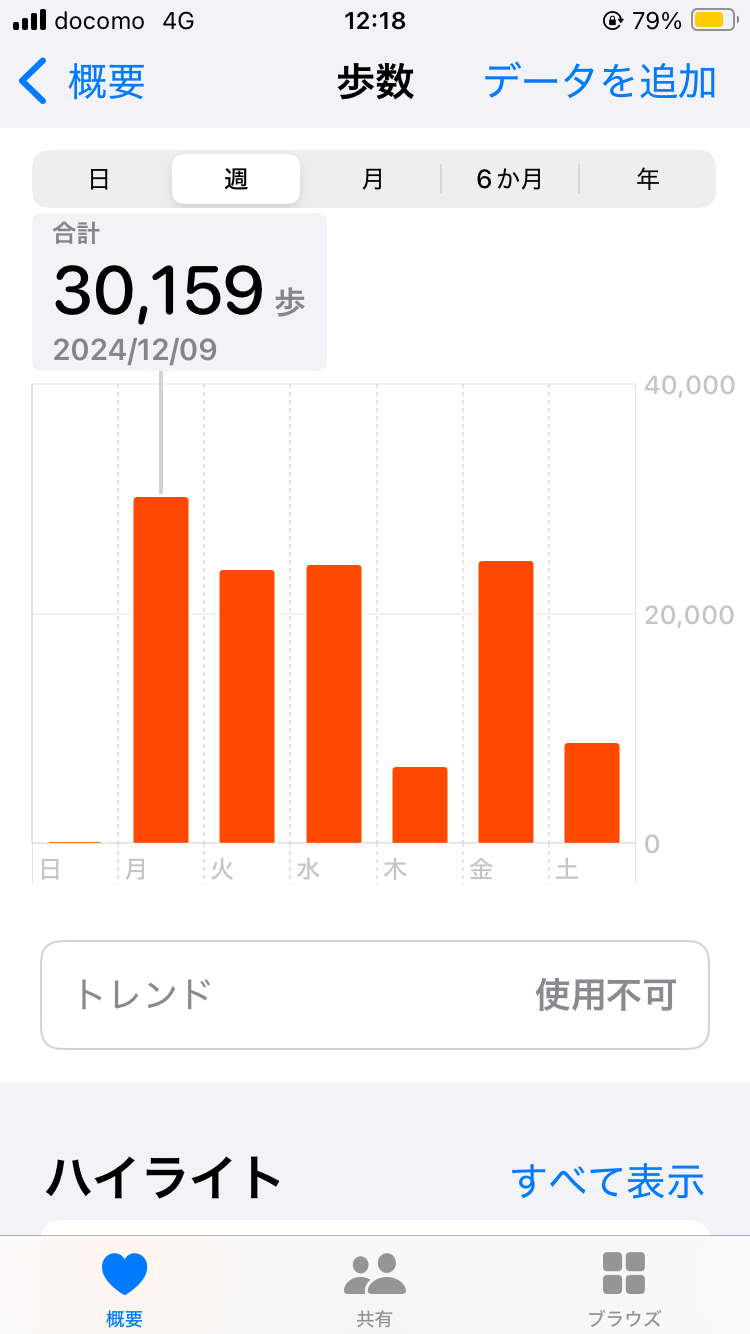Screen dimensions: 750x1334
Task: Switch to the 月 range
Action: pyautogui.click(x=373, y=179)
